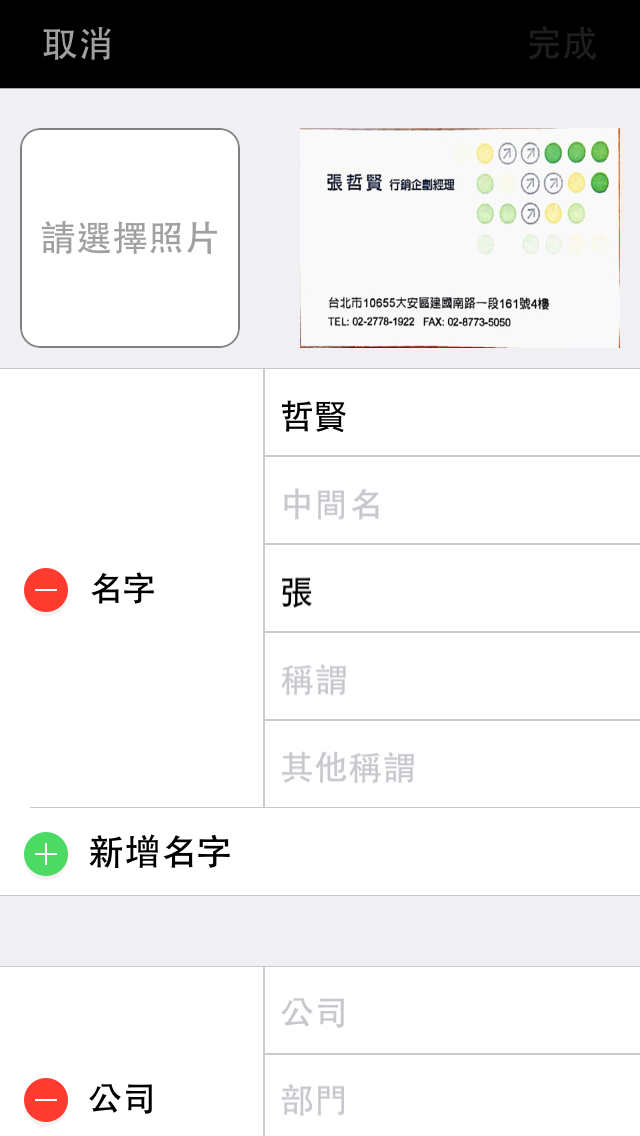The height and width of the screenshot is (1136, 640).
Task: Remove the 名字 section with minus icon
Action: click(46, 590)
